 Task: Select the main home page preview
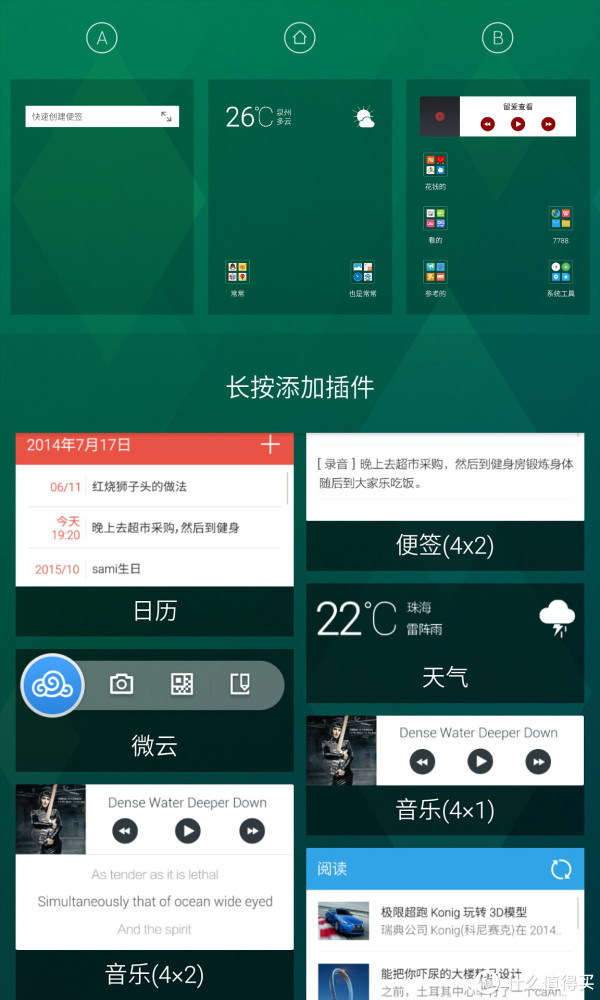[x=300, y=197]
